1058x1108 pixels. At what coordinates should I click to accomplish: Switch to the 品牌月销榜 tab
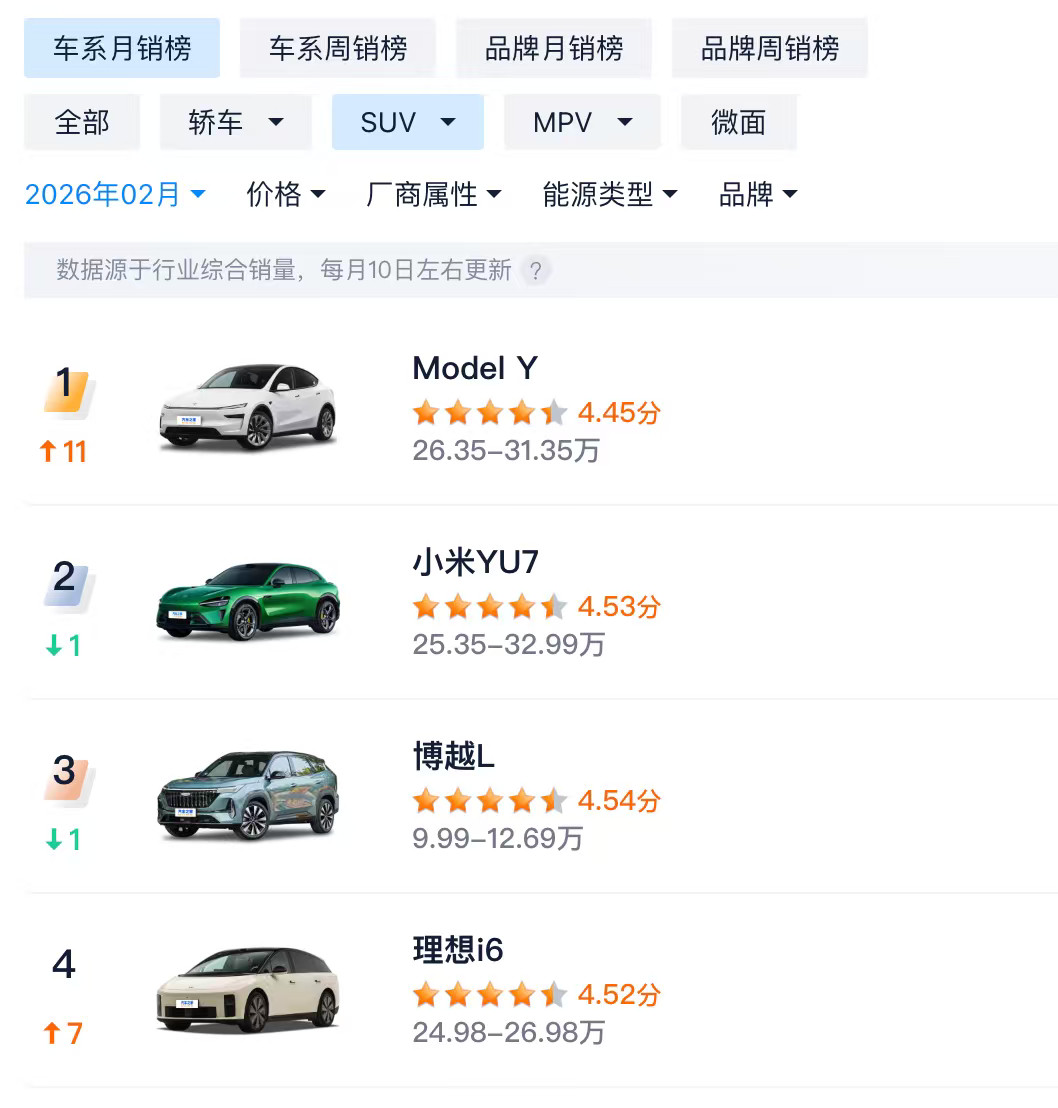coord(553,48)
